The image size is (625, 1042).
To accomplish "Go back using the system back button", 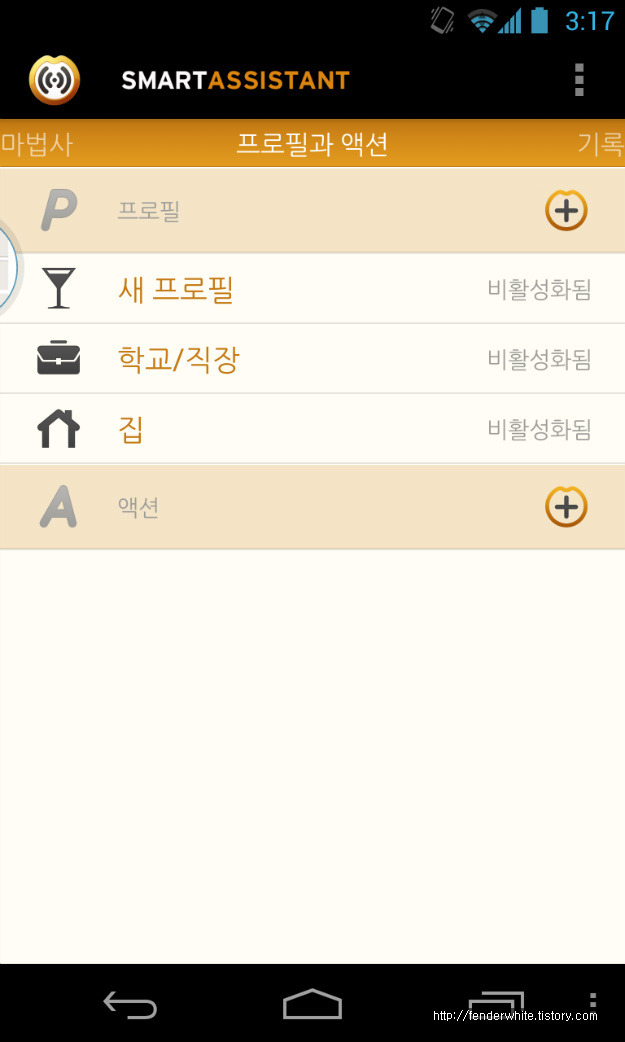I will (130, 1003).
